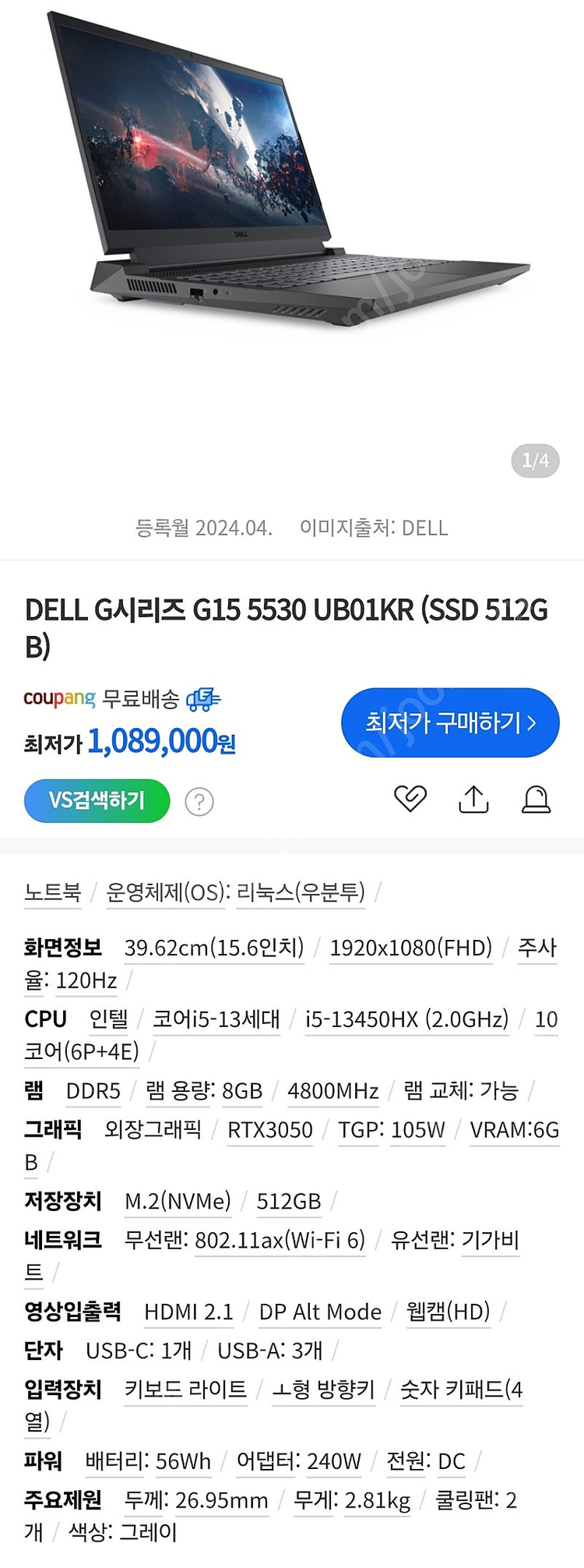Click the 1/4 image counter badge
The height and width of the screenshot is (1568, 584).
pyautogui.click(x=535, y=462)
